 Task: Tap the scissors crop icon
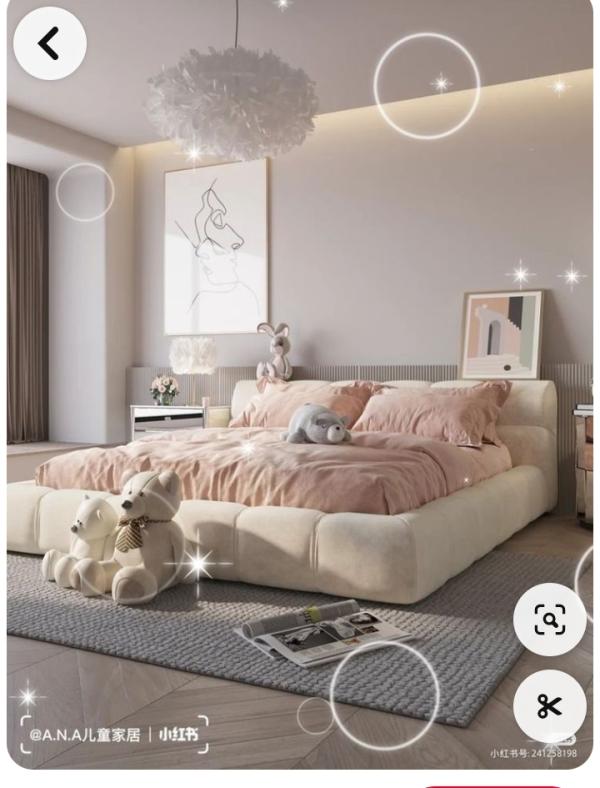[549, 706]
